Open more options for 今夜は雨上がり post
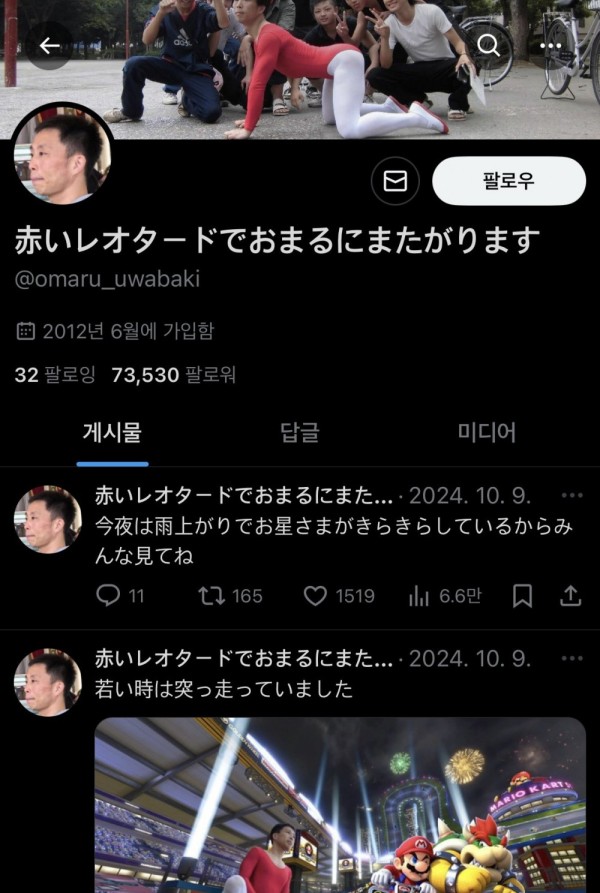600x893 pixels. pos(572,496)
